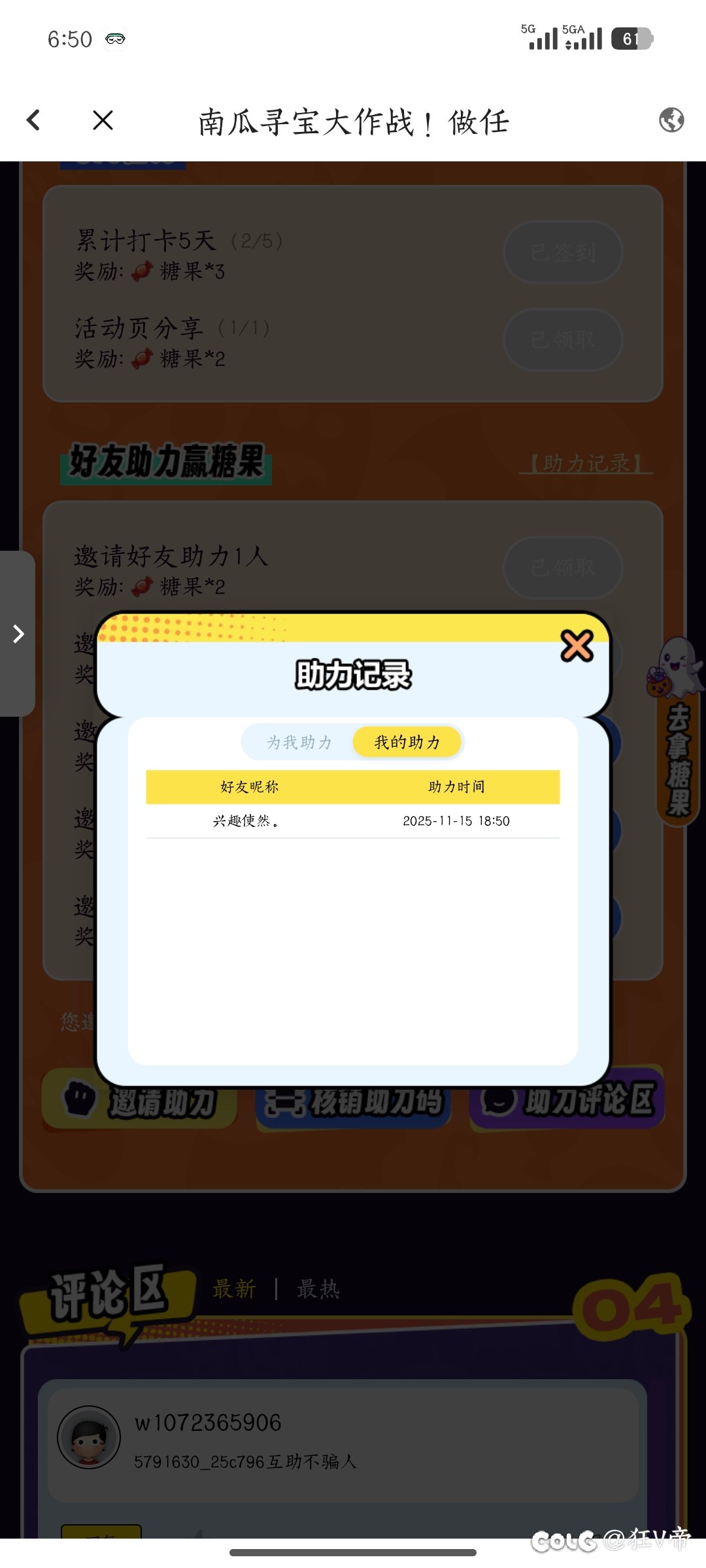Dismiss the 助力记录 popup
The height and width of the screenshot is (1568, 706).
click(577, 646)
